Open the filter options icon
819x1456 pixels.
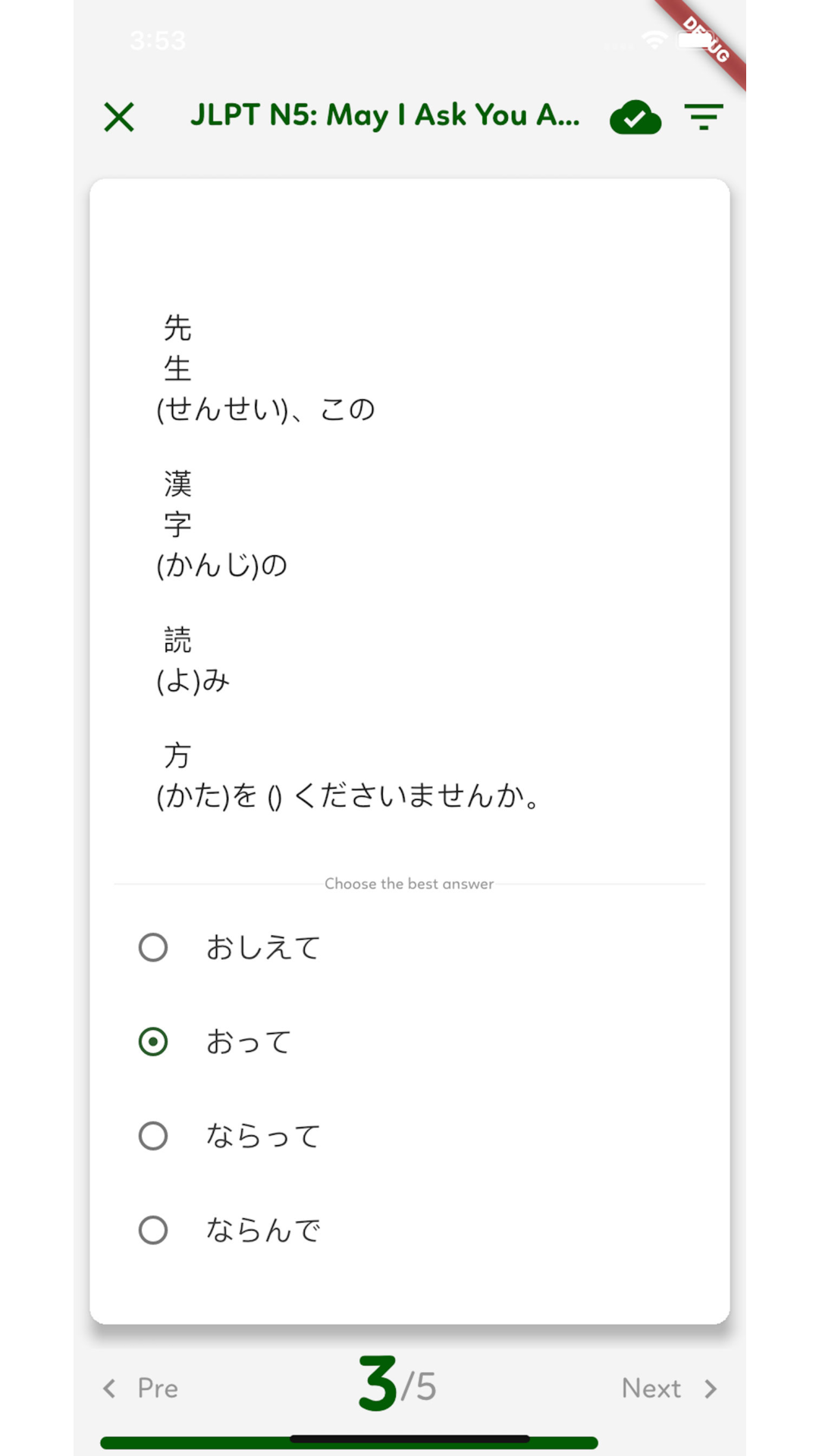[x=704, y=117]
